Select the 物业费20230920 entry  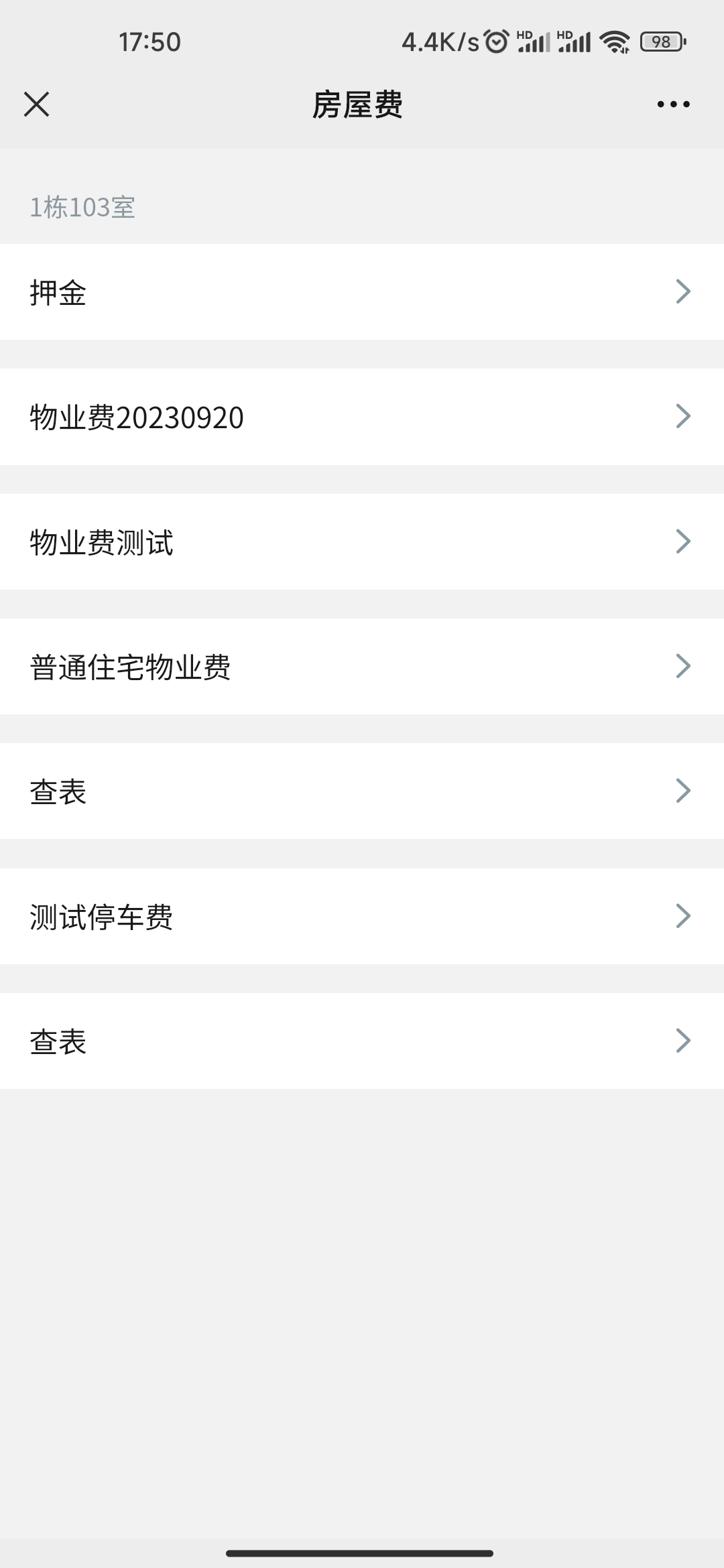(x=362, y=417)
